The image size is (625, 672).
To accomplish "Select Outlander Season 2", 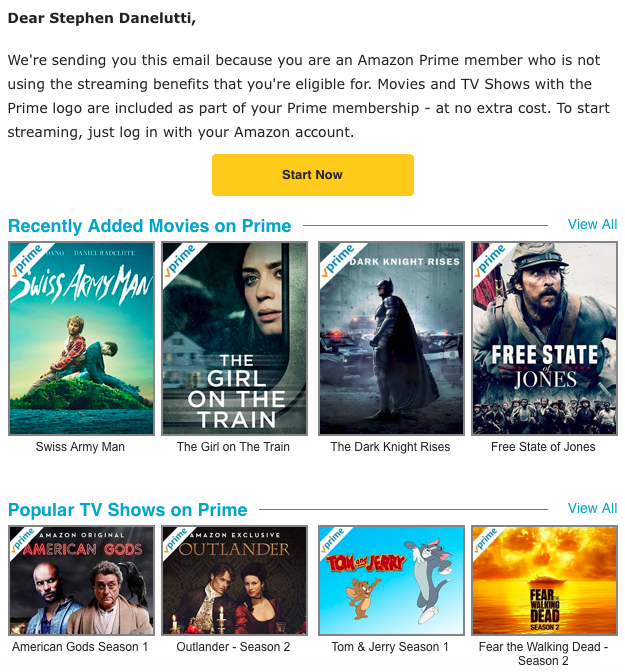I will point(235,580).
